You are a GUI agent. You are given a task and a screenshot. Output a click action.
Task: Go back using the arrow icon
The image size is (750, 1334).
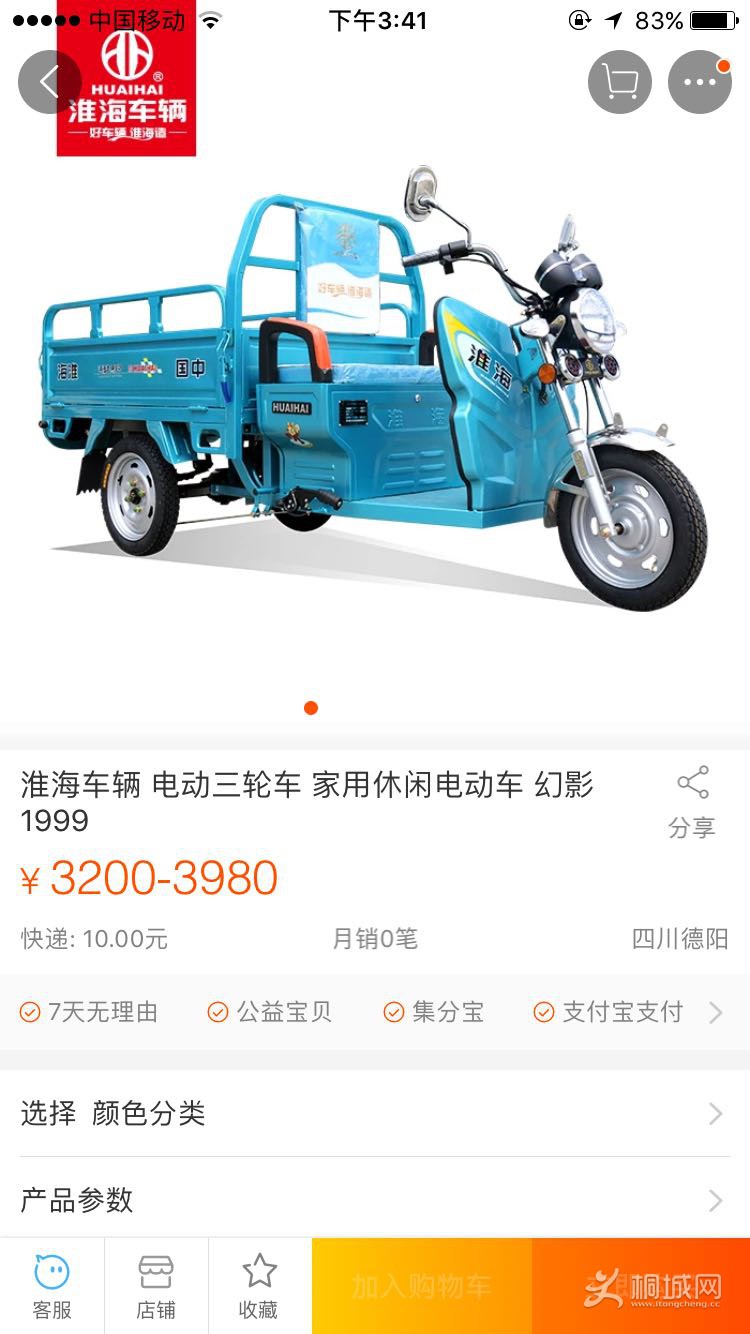48,82
